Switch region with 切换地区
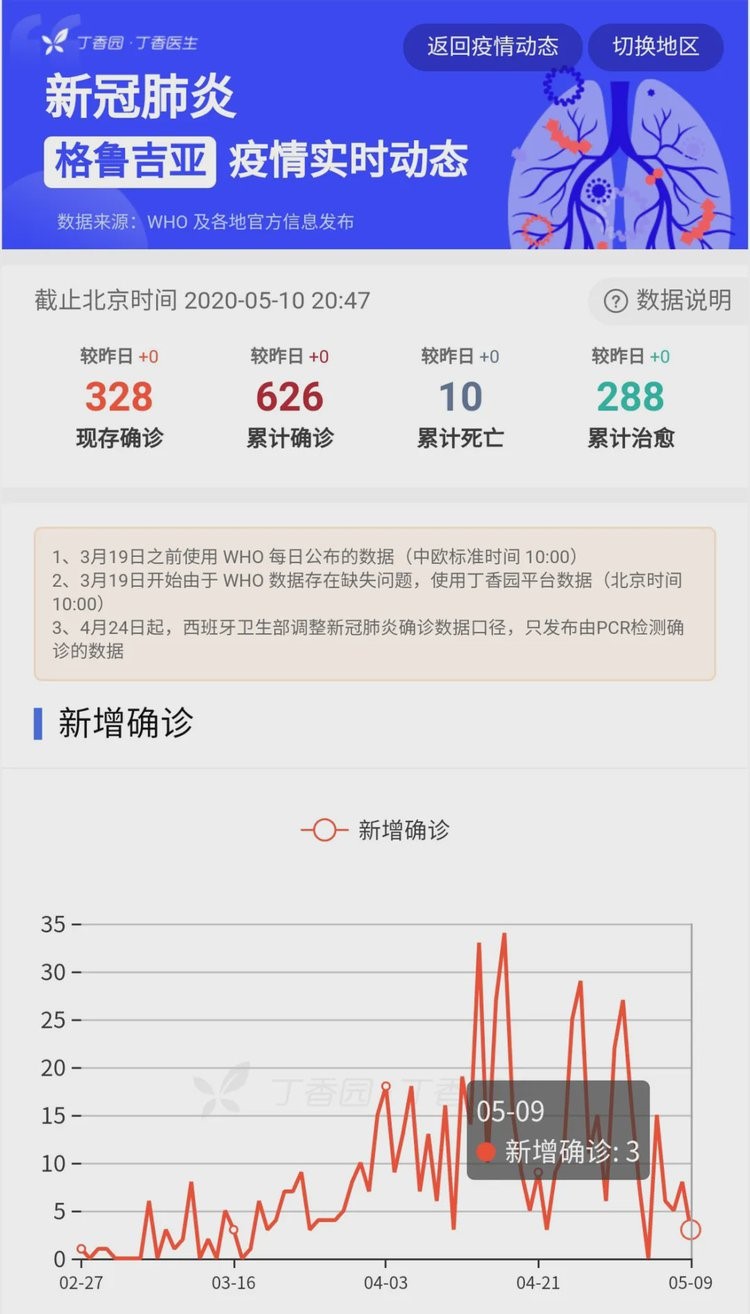This screenshot has height=1314, width=750. 656,47
